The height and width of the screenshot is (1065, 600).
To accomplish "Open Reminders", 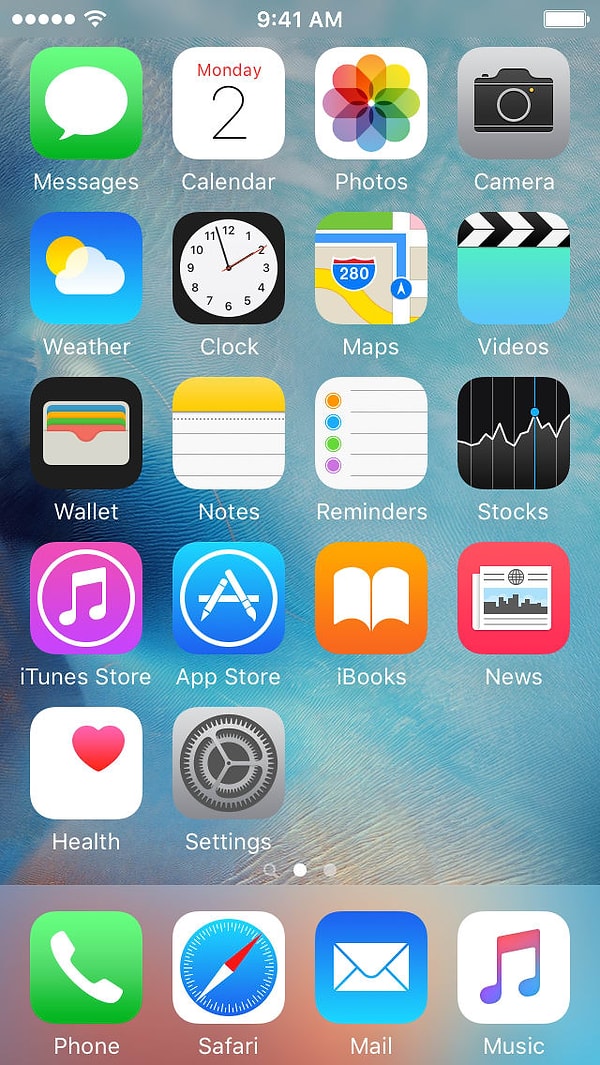I will [371, 433].
